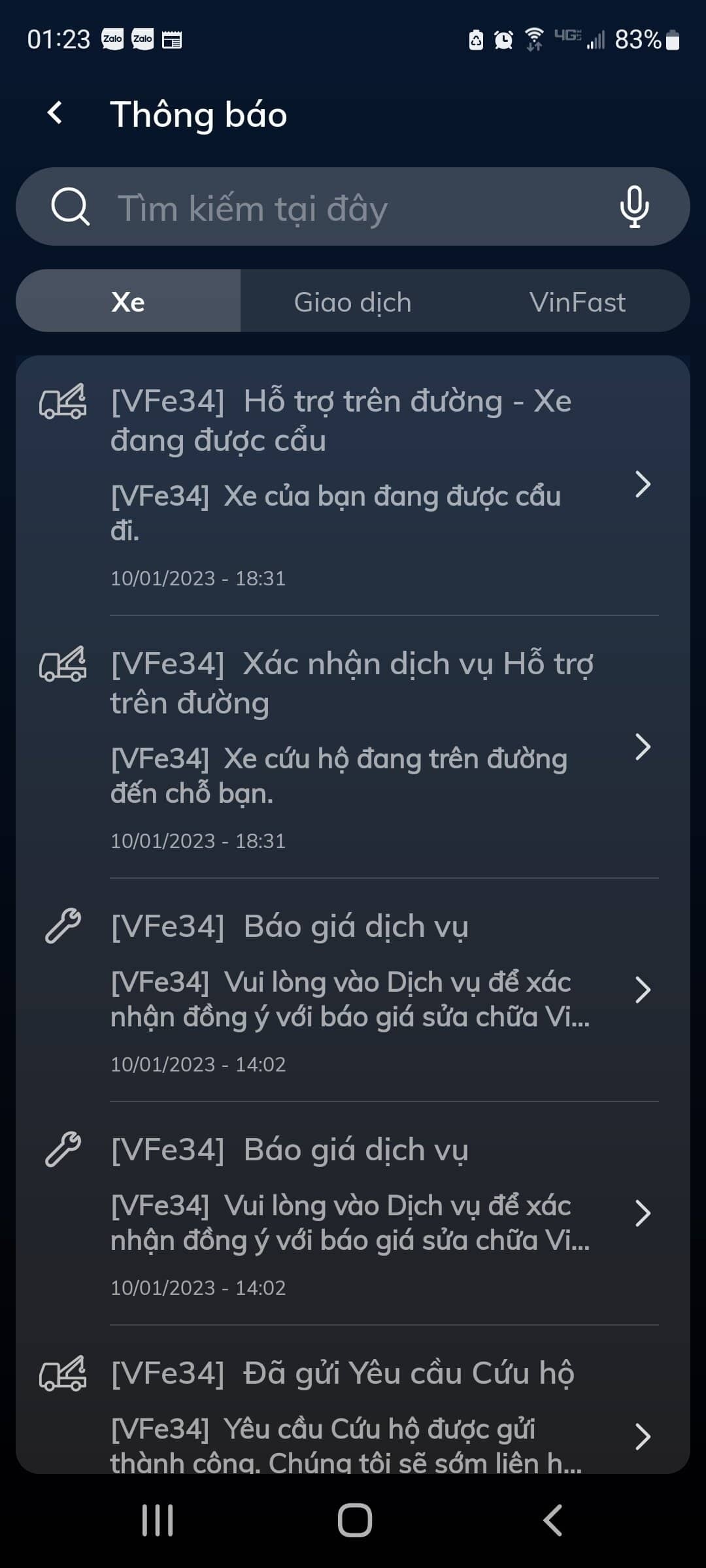
Task: Open the 'Hỗ trợ trên đường - Xe đang được cẩu' notification
Action: [x=645, y=483]
